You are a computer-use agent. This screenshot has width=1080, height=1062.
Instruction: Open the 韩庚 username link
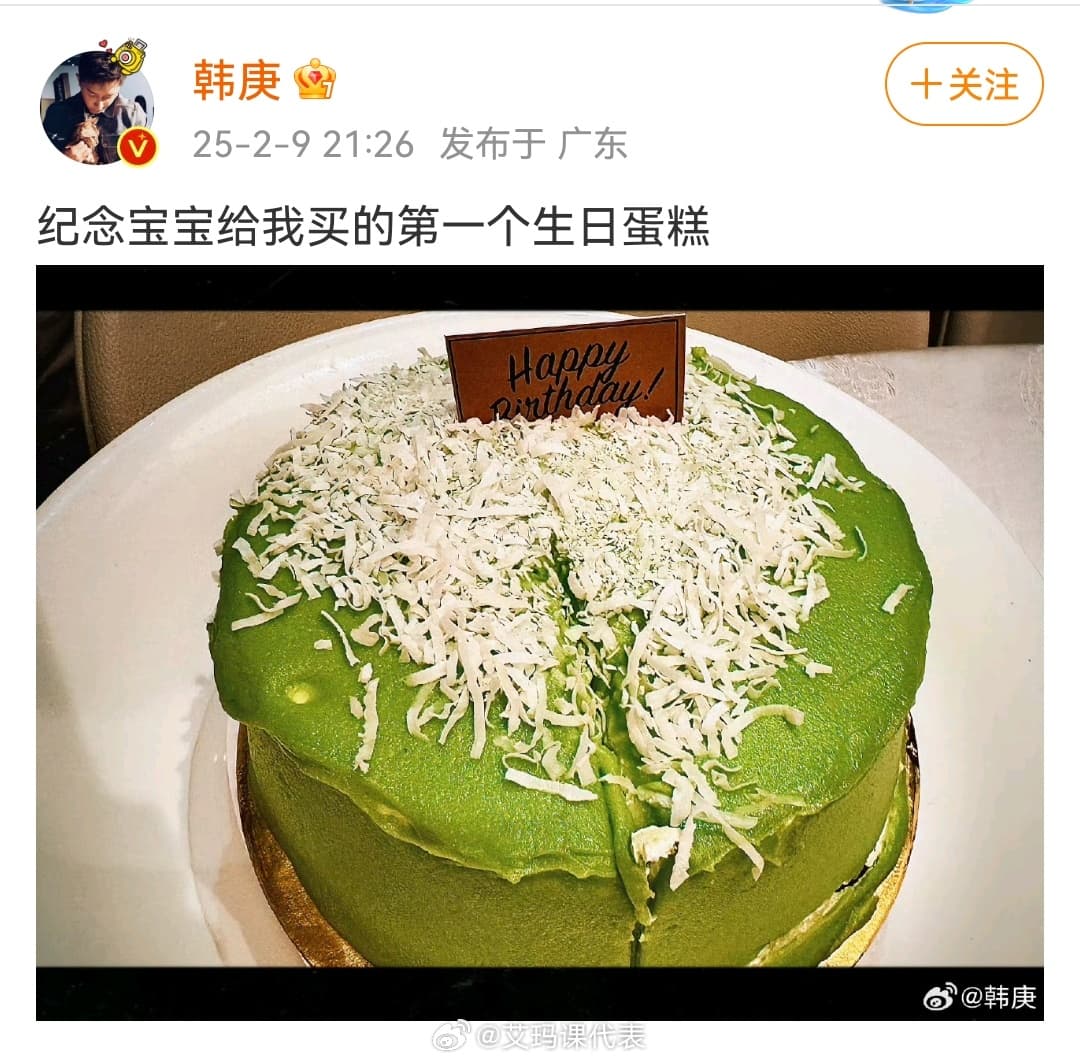(x=236, y=80)
